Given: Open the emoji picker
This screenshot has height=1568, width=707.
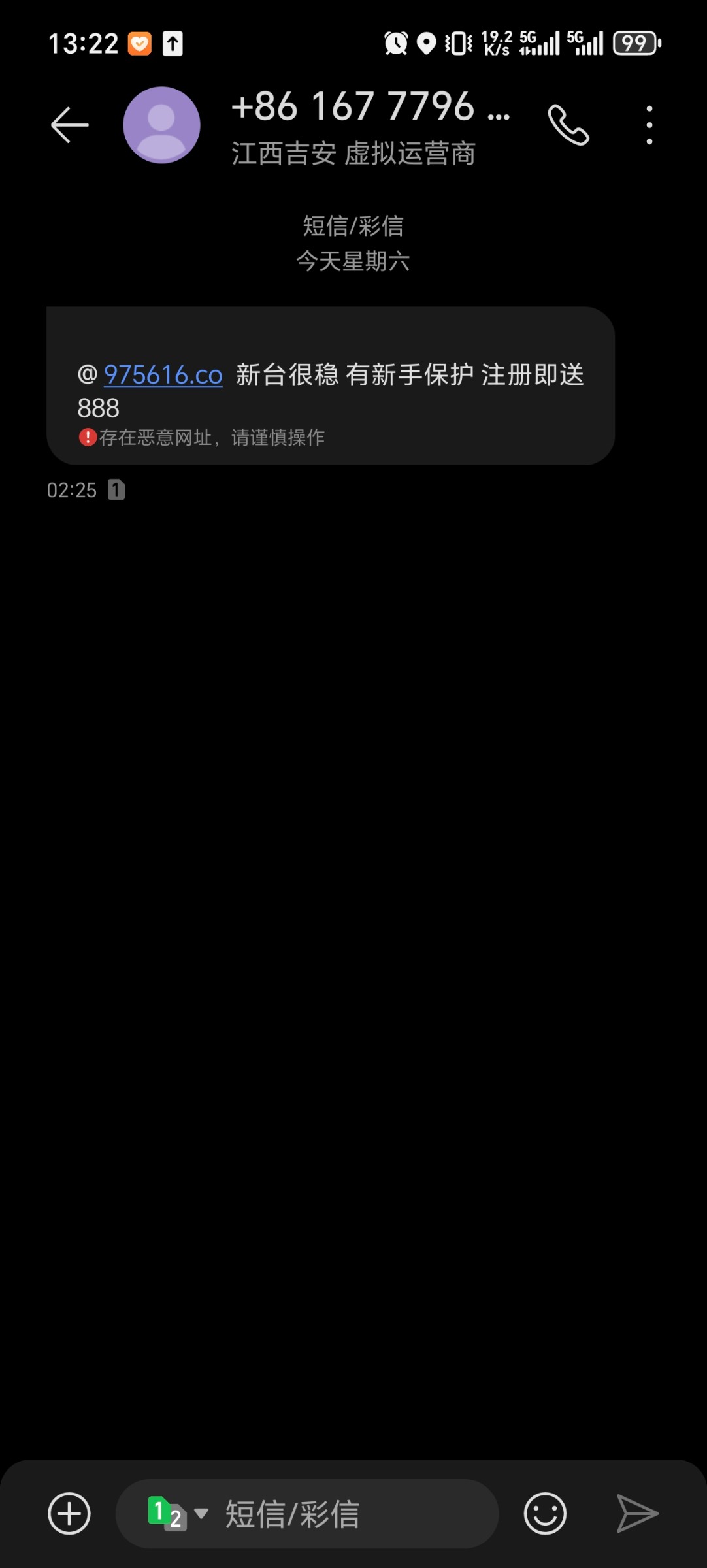Looking at the screenshot, I should click(545, 1513).
